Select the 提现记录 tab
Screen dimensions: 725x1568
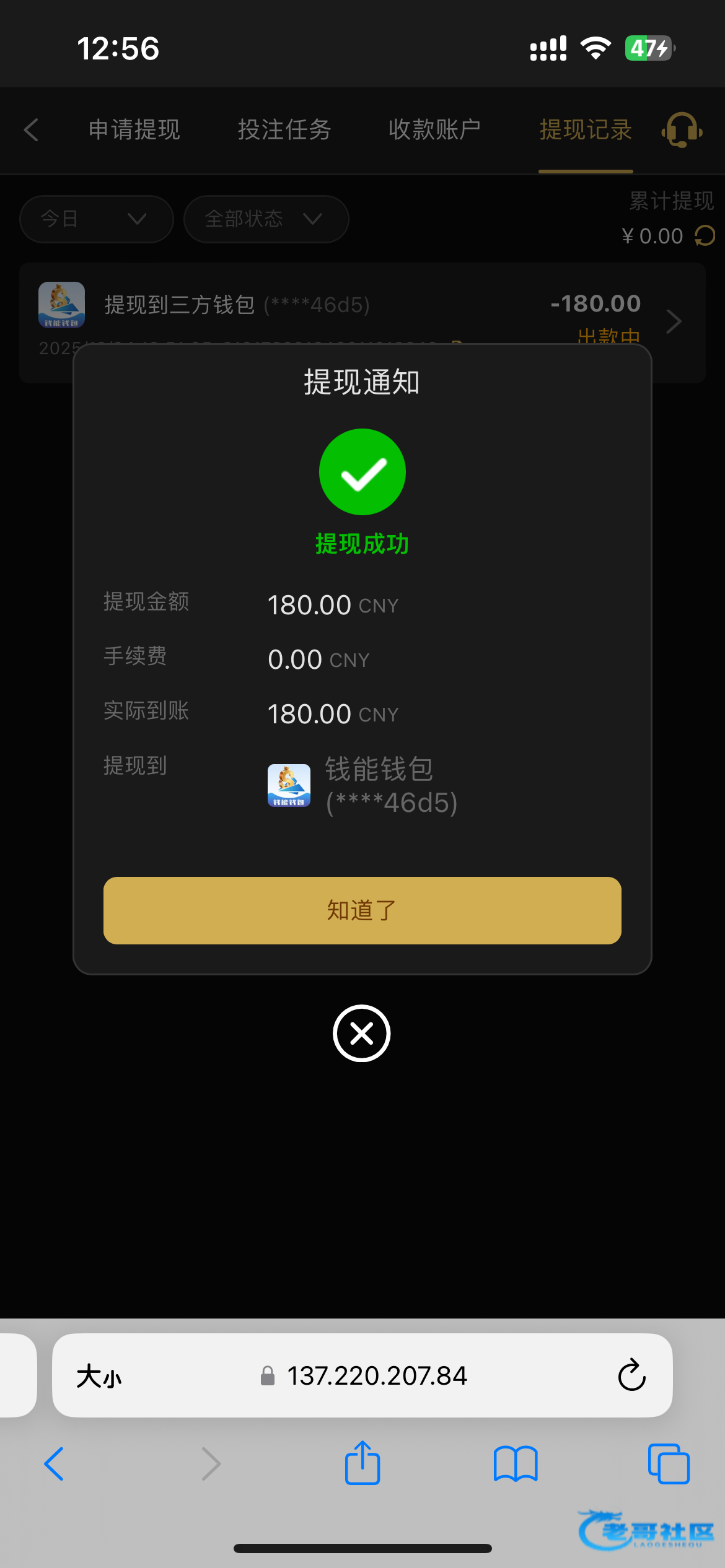coord(585,130)
